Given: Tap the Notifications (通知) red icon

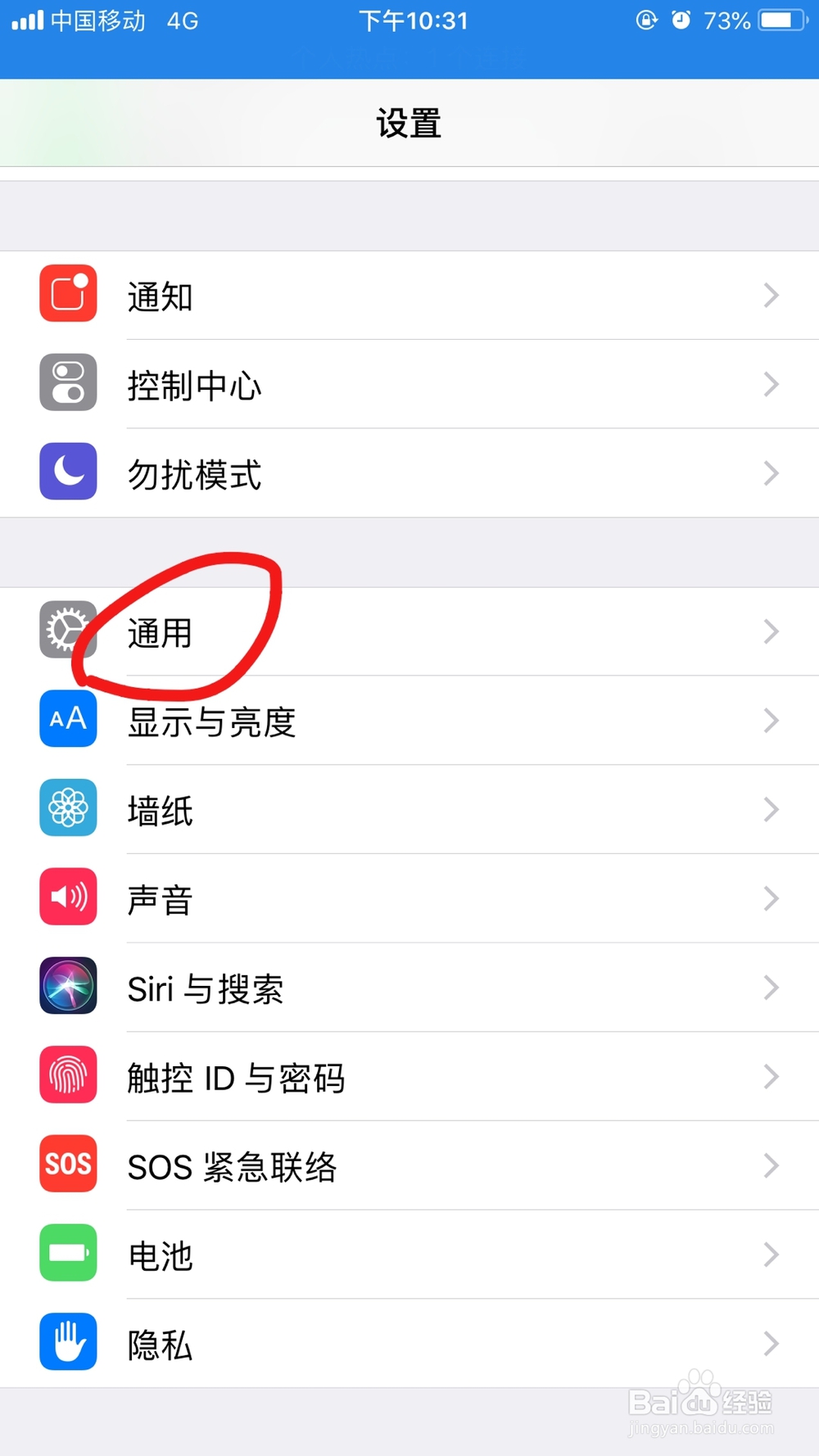Looking at the screenshot, I should click(68, 294).
